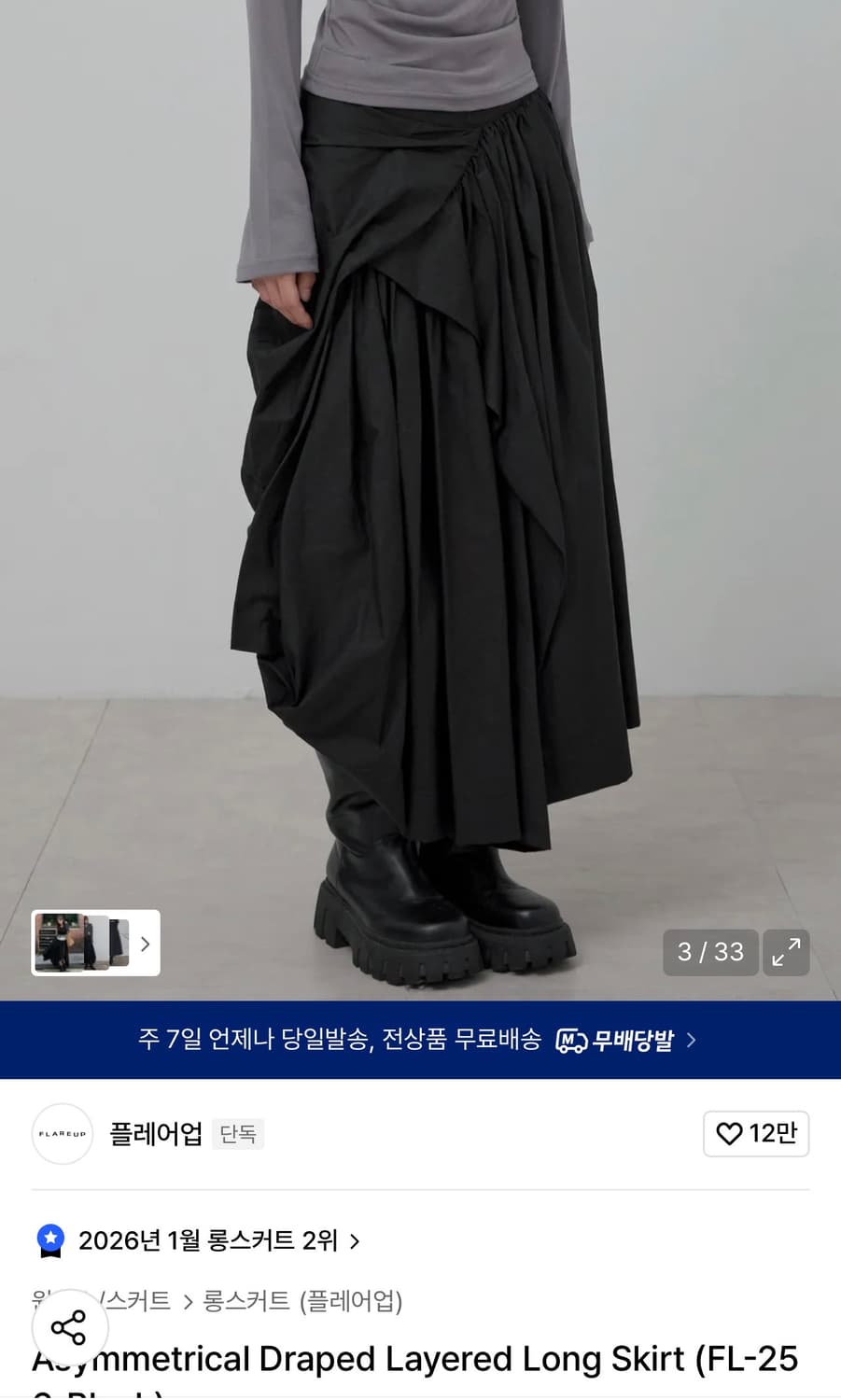Tap the 3 / 33 image counter
This screenshot has height=1400, width=841.
click(710, 953)
